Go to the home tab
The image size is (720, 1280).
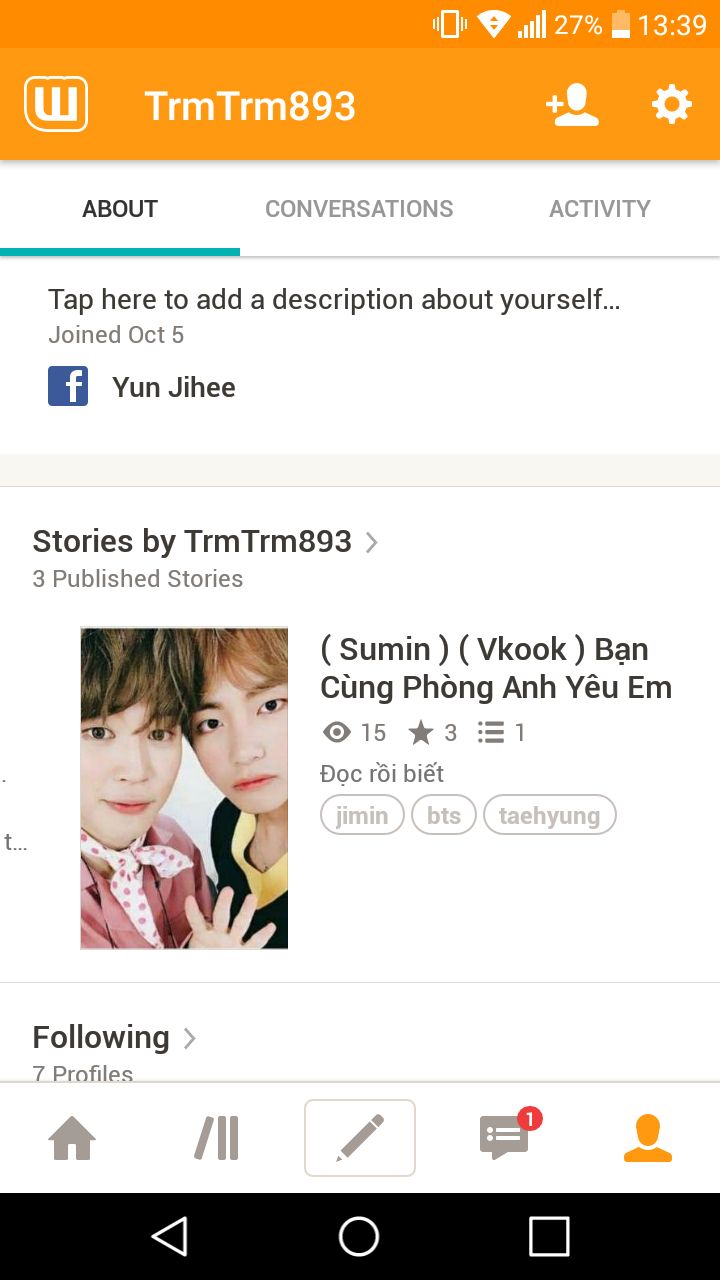(72, 1138)
